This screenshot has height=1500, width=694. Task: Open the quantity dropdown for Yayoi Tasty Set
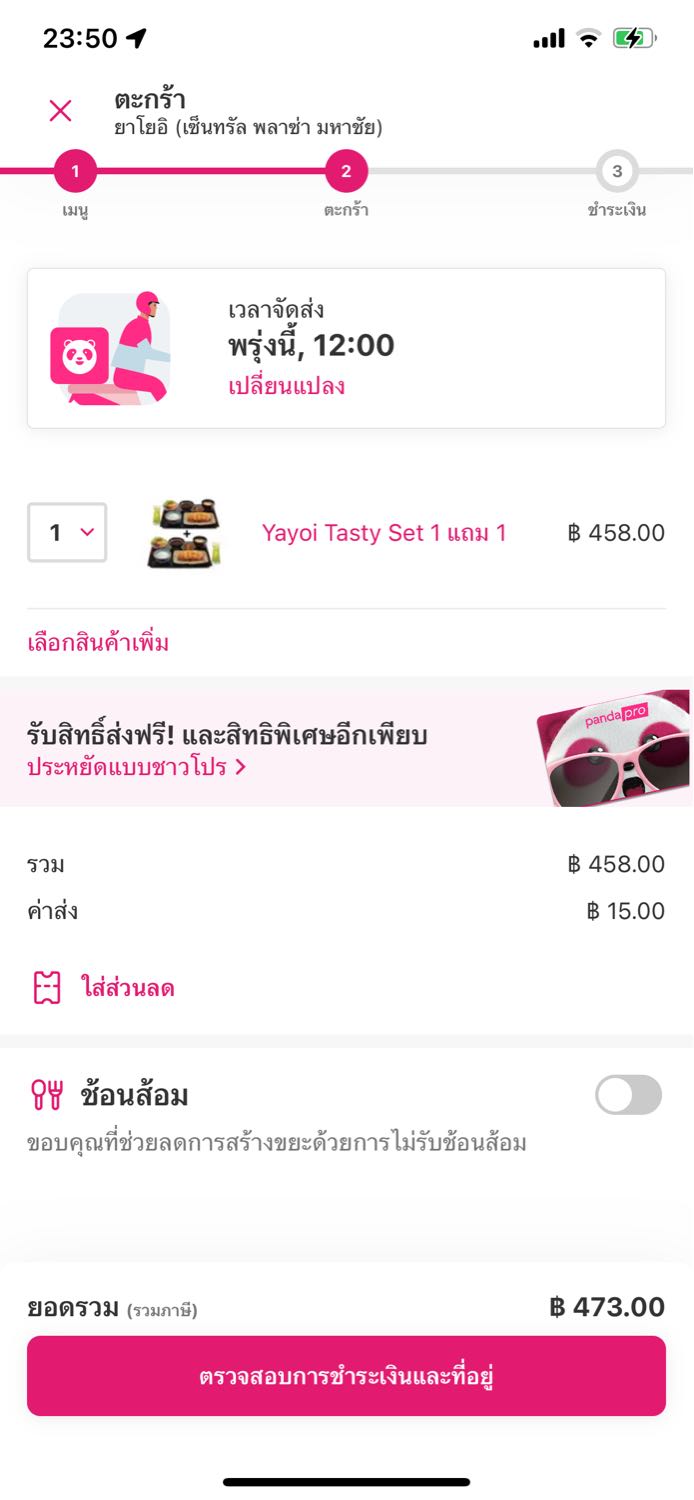pos(67,533)
